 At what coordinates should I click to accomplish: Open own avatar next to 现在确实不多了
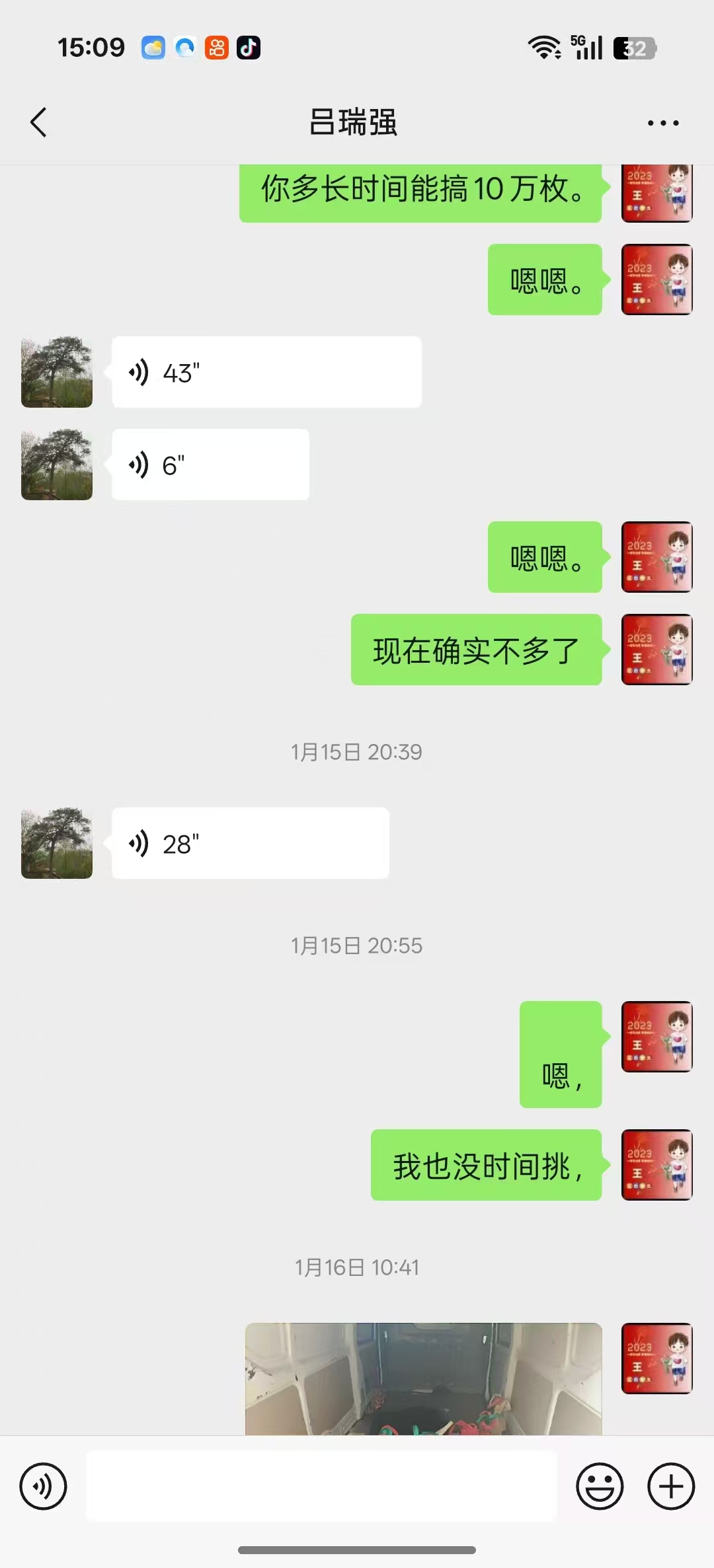[x=656, y=650]
